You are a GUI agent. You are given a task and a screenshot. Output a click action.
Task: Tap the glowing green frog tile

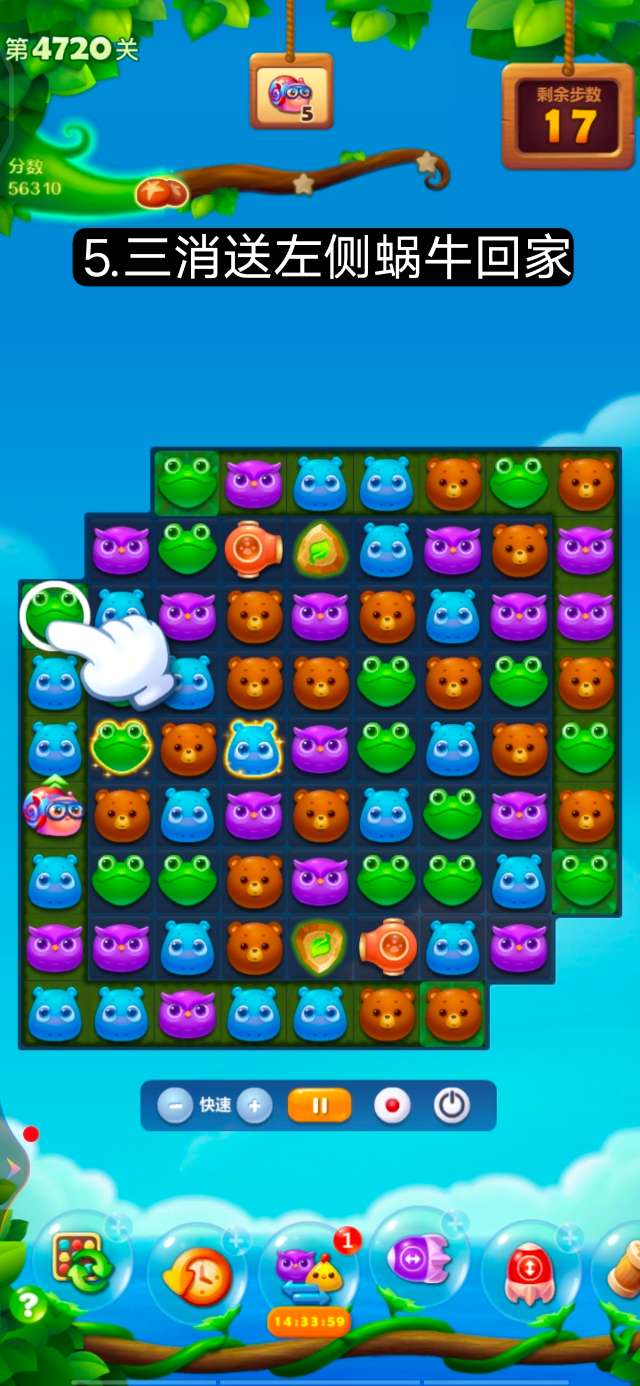point(121,746)
